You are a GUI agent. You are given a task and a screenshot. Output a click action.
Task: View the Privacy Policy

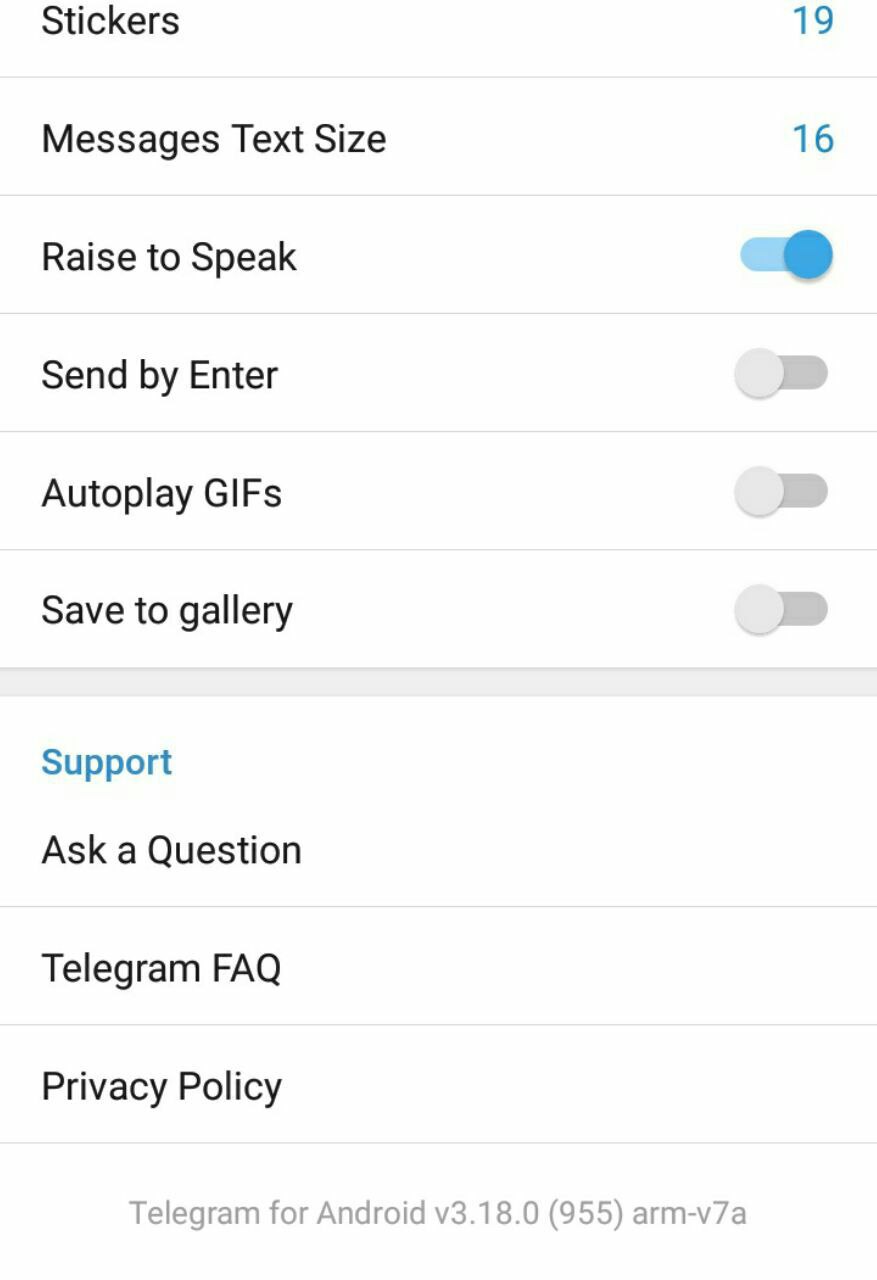(x=438, y=1086)
